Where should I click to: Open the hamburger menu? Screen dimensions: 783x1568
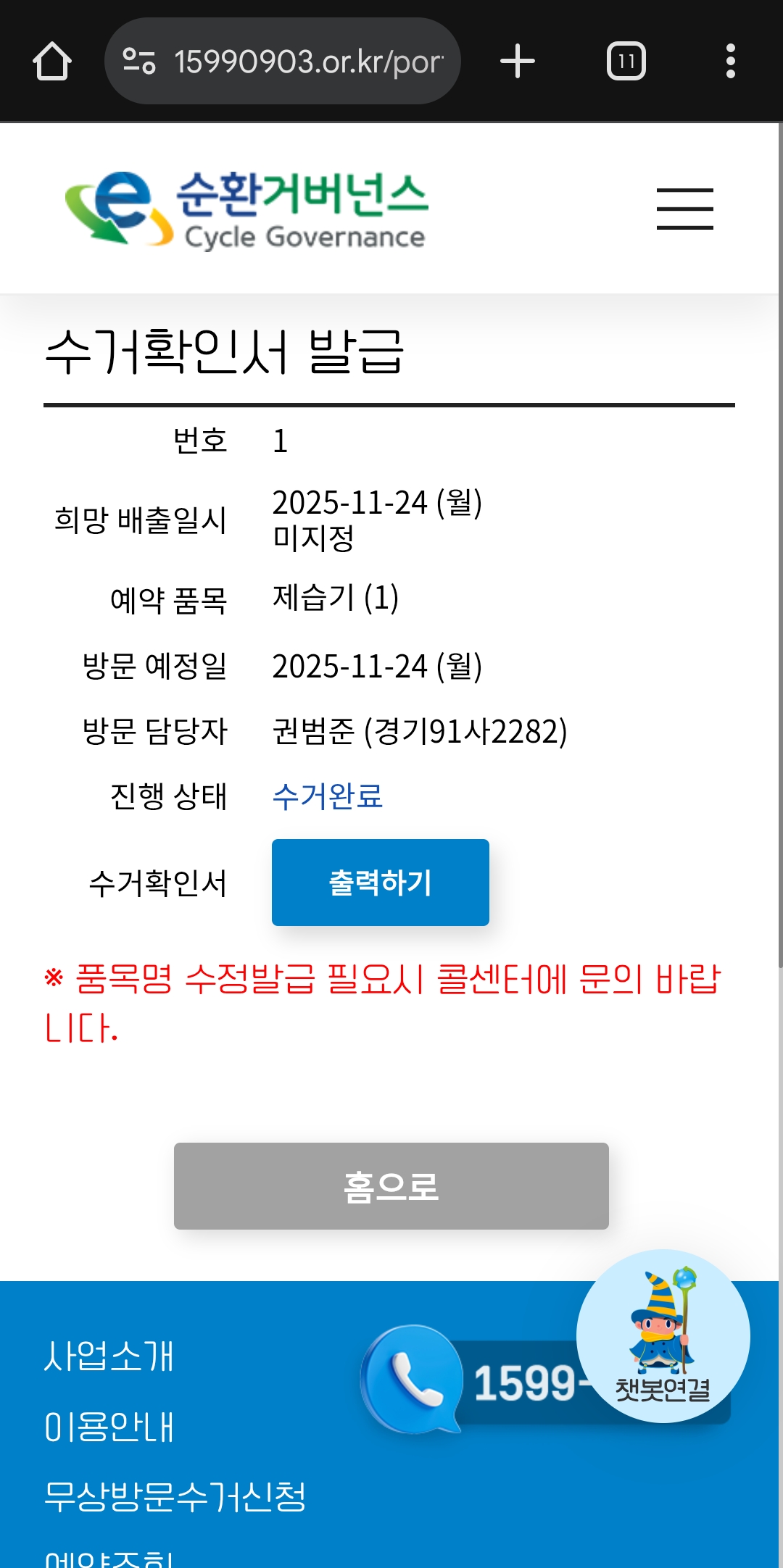(685, 209)
